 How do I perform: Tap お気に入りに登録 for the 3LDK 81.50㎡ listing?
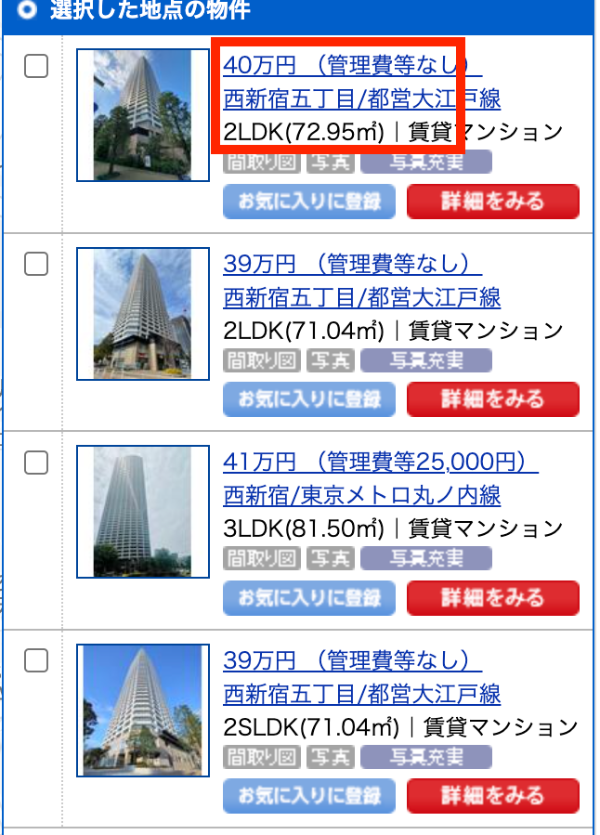309,597
